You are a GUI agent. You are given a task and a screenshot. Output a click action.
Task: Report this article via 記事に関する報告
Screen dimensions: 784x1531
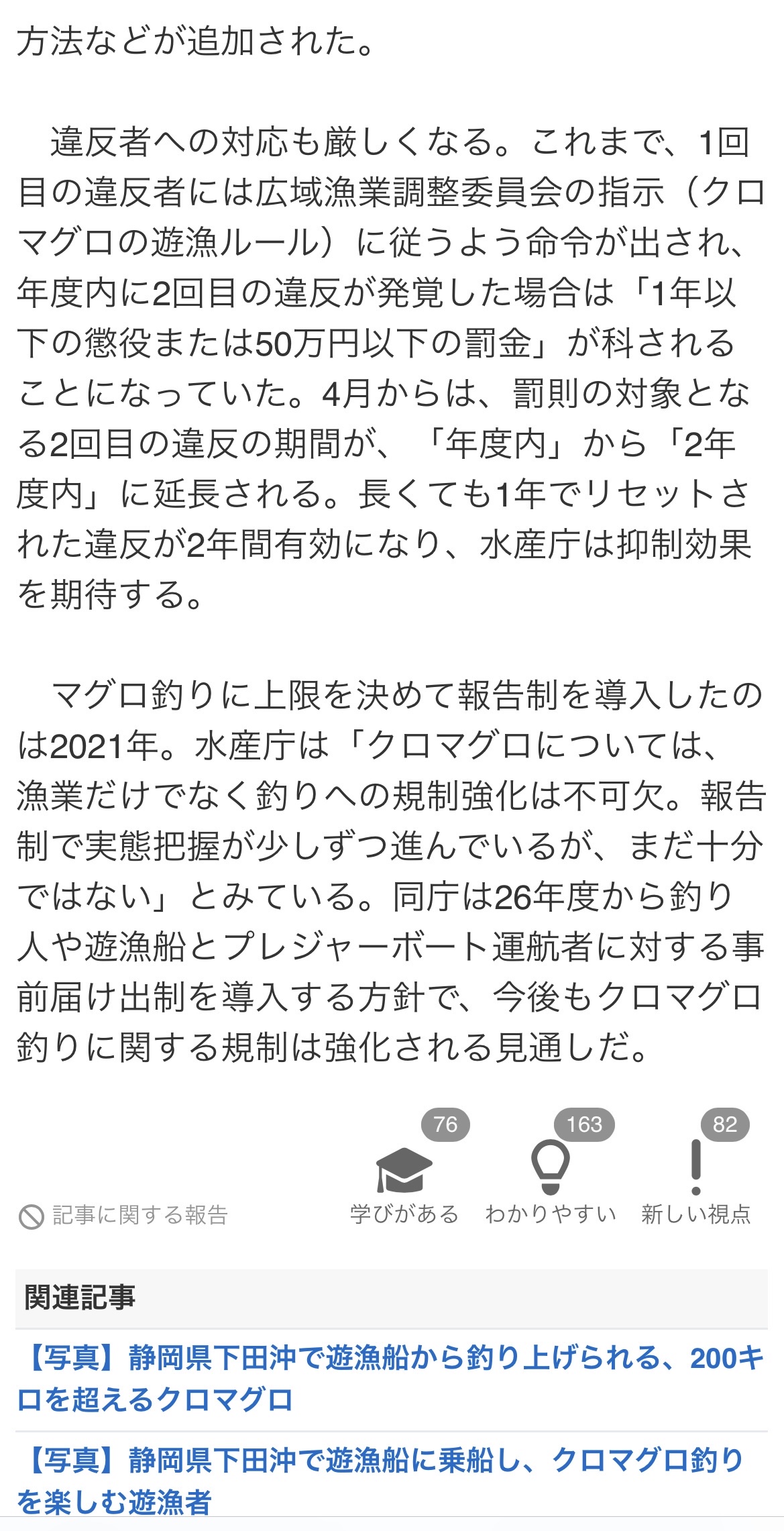click(123, 1215)
